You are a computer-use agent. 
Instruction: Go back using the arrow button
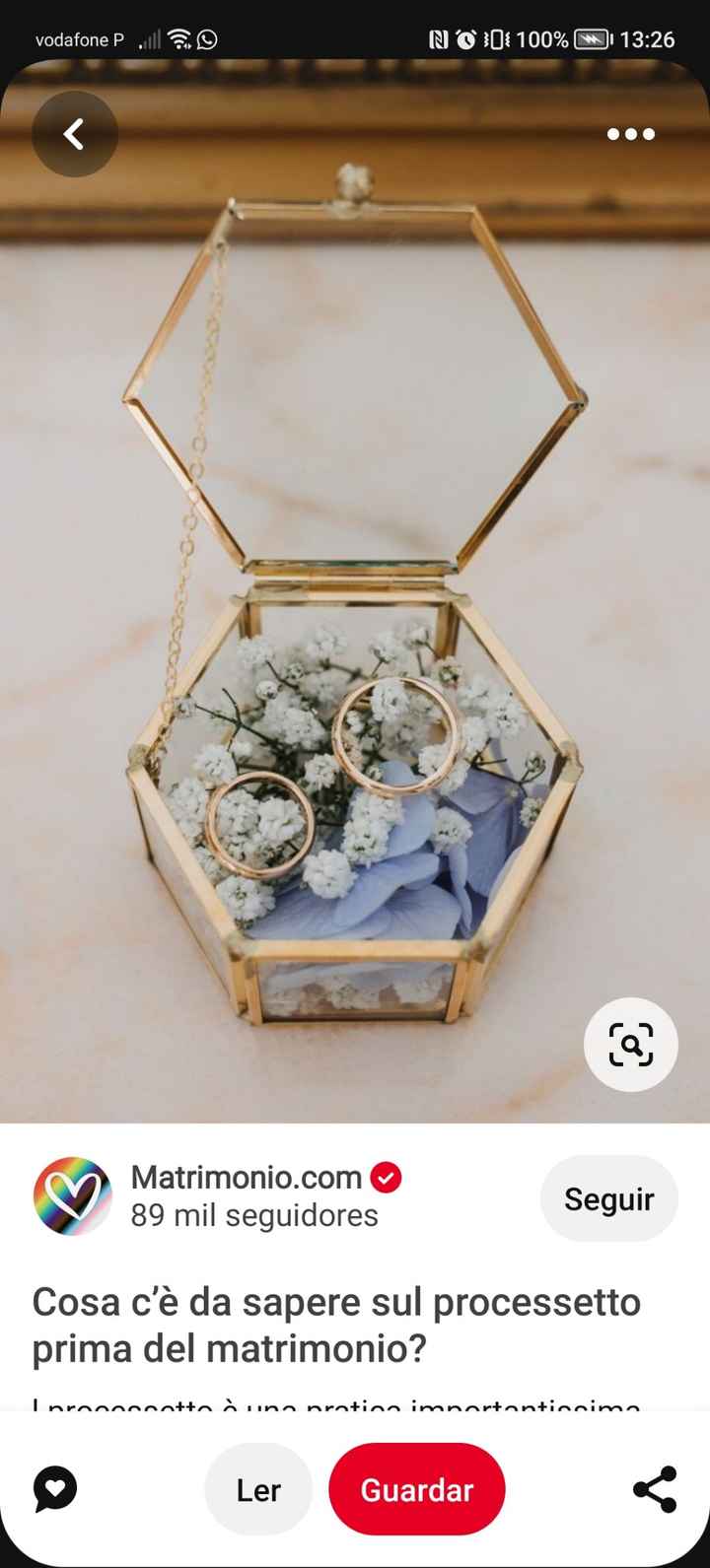pyautogui.click(x=75, y=134)
